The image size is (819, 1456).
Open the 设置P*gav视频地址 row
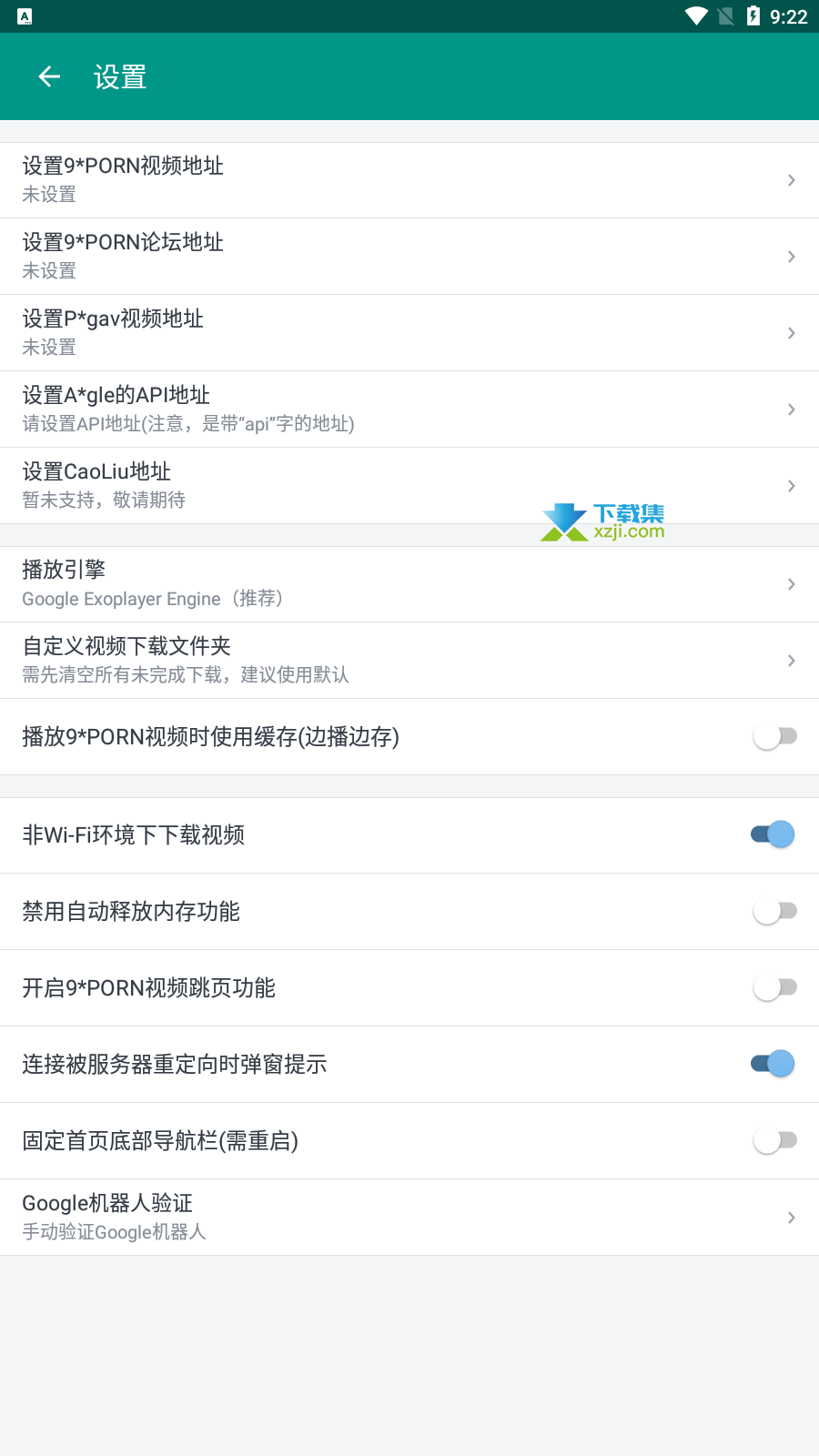point(409,333)
